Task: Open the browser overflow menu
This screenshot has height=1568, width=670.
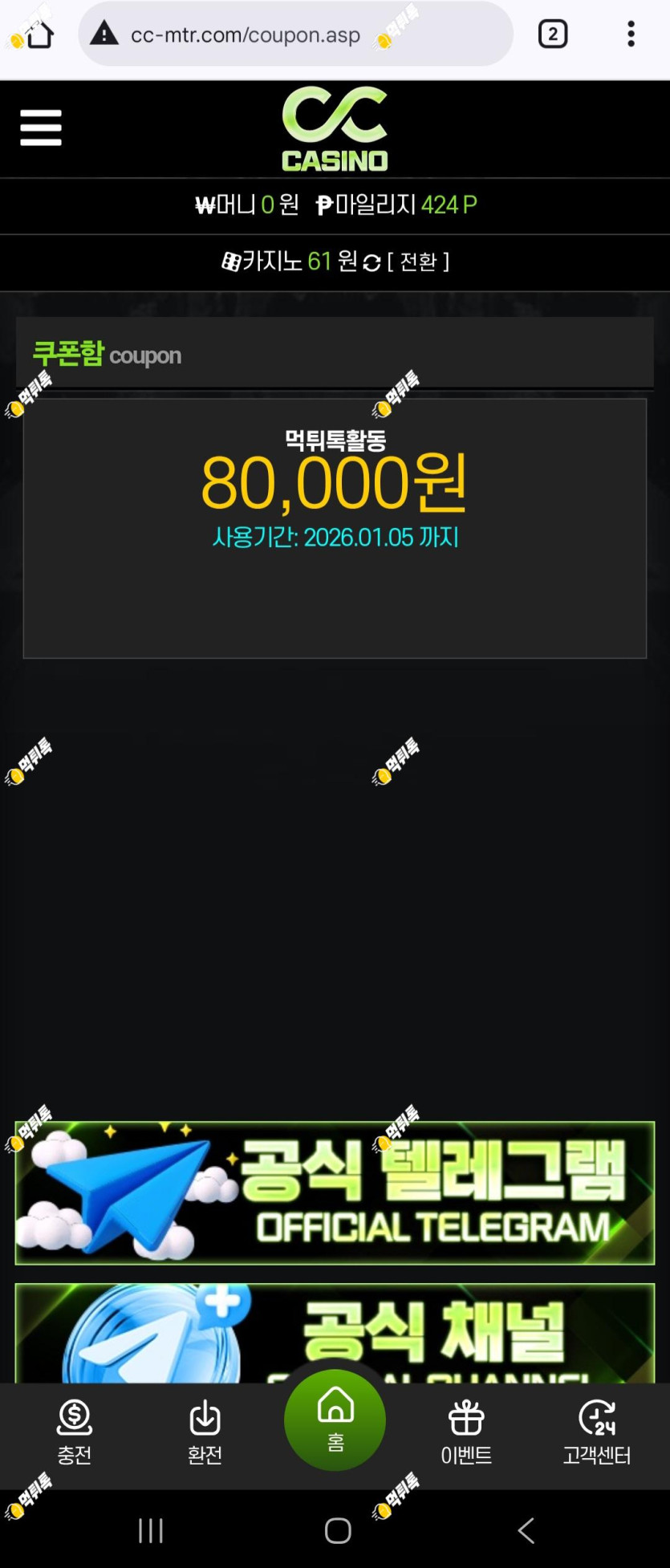Action: (631, 35)
